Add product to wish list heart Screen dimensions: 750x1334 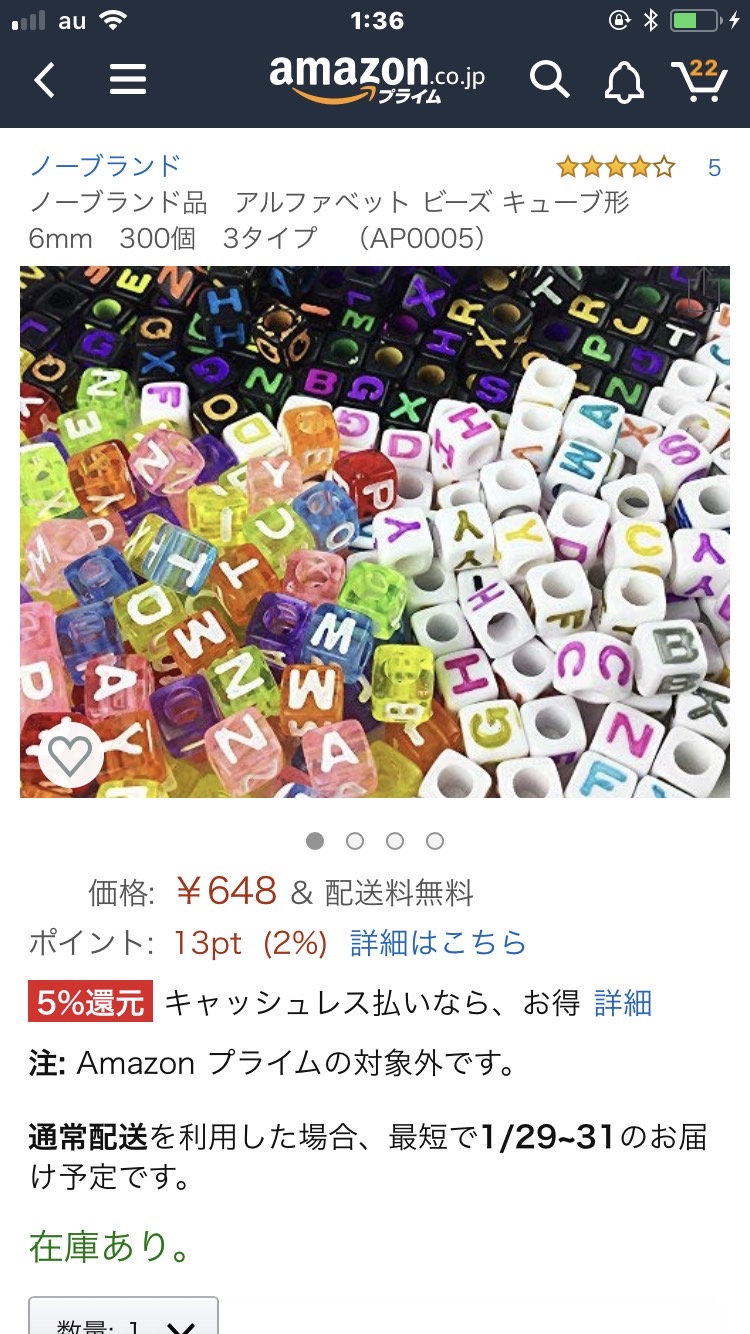point(70,755)
